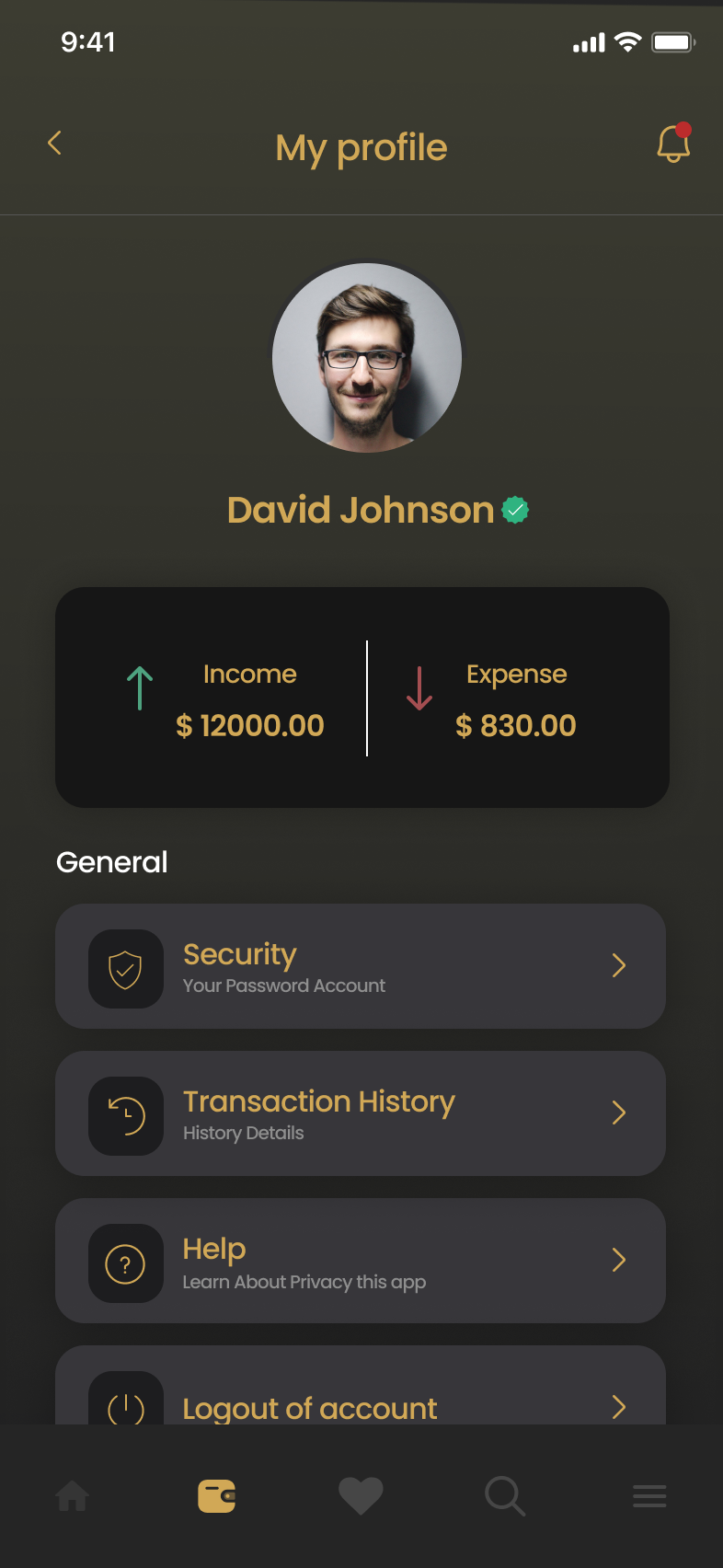Switch to the wallet tab
Image resolution: width=723 pixels, height=1568 pixels.
(x=217, y=1496)
